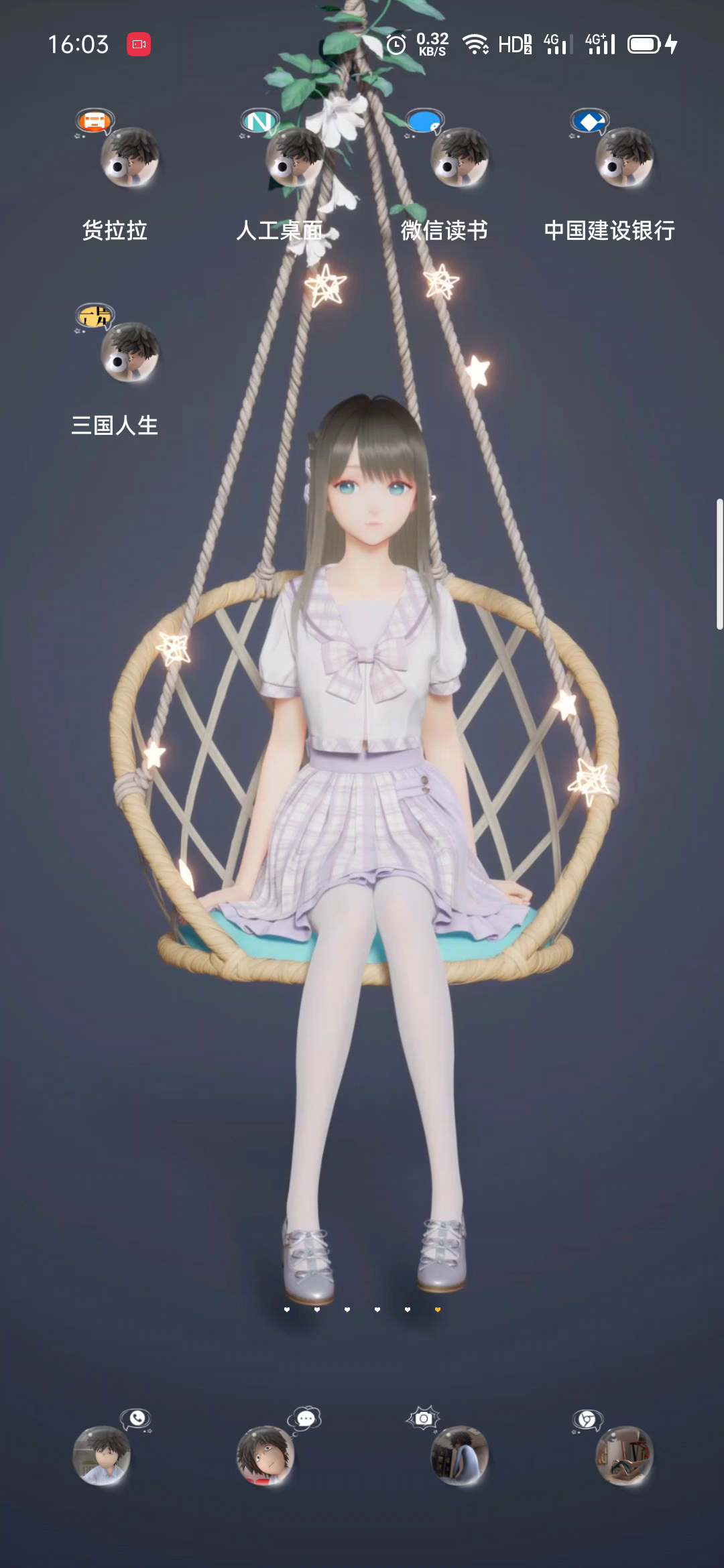The width and height of the screenshot is (724, 1568).
Task: Jump to the first home screen page dot
Action: pyautogui.click(x=287, y=1309)
